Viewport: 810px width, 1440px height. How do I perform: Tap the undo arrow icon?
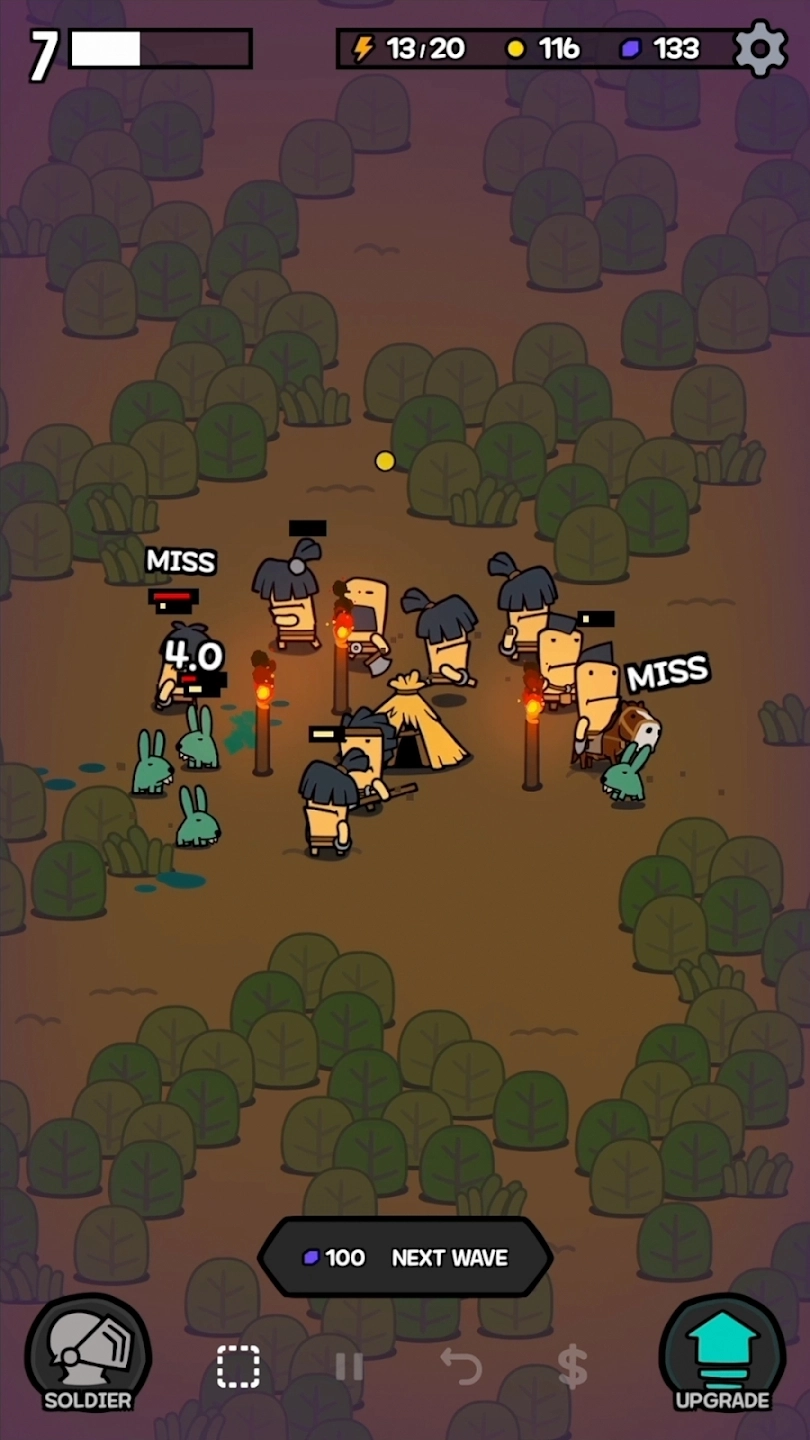click(462, 1366)
